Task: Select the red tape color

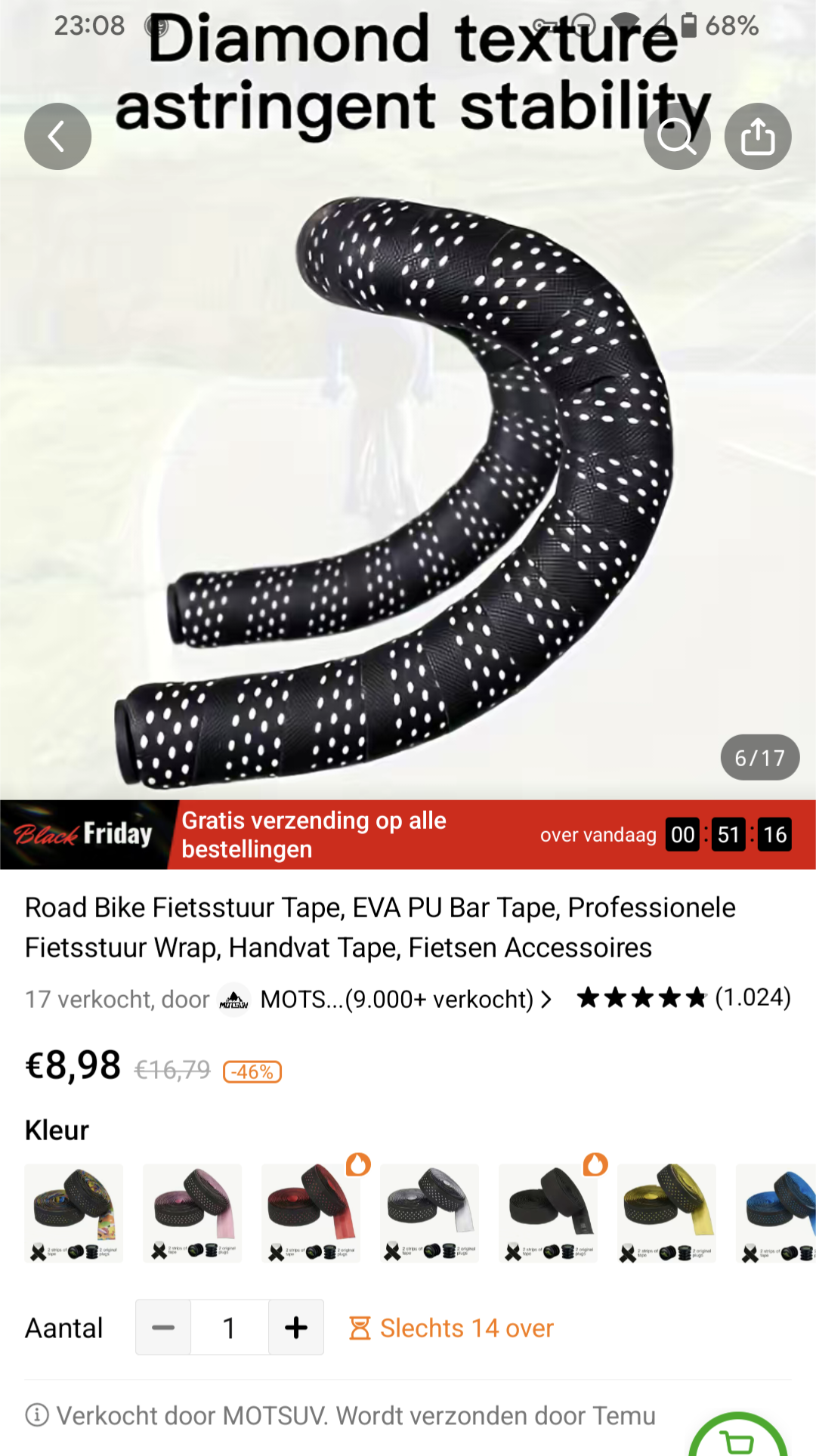Action: (311, 1213)
